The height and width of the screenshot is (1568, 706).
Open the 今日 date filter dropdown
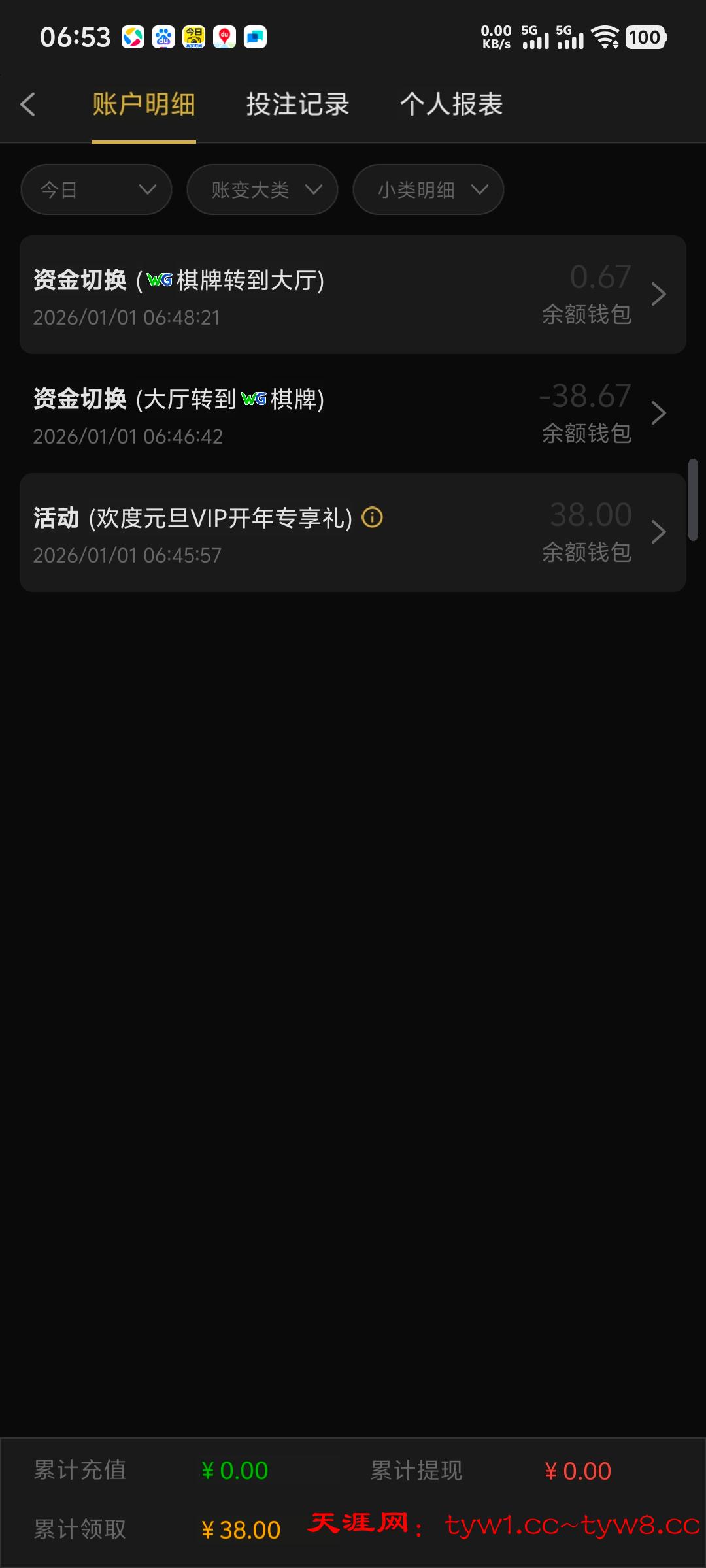[x=96, y=189]
